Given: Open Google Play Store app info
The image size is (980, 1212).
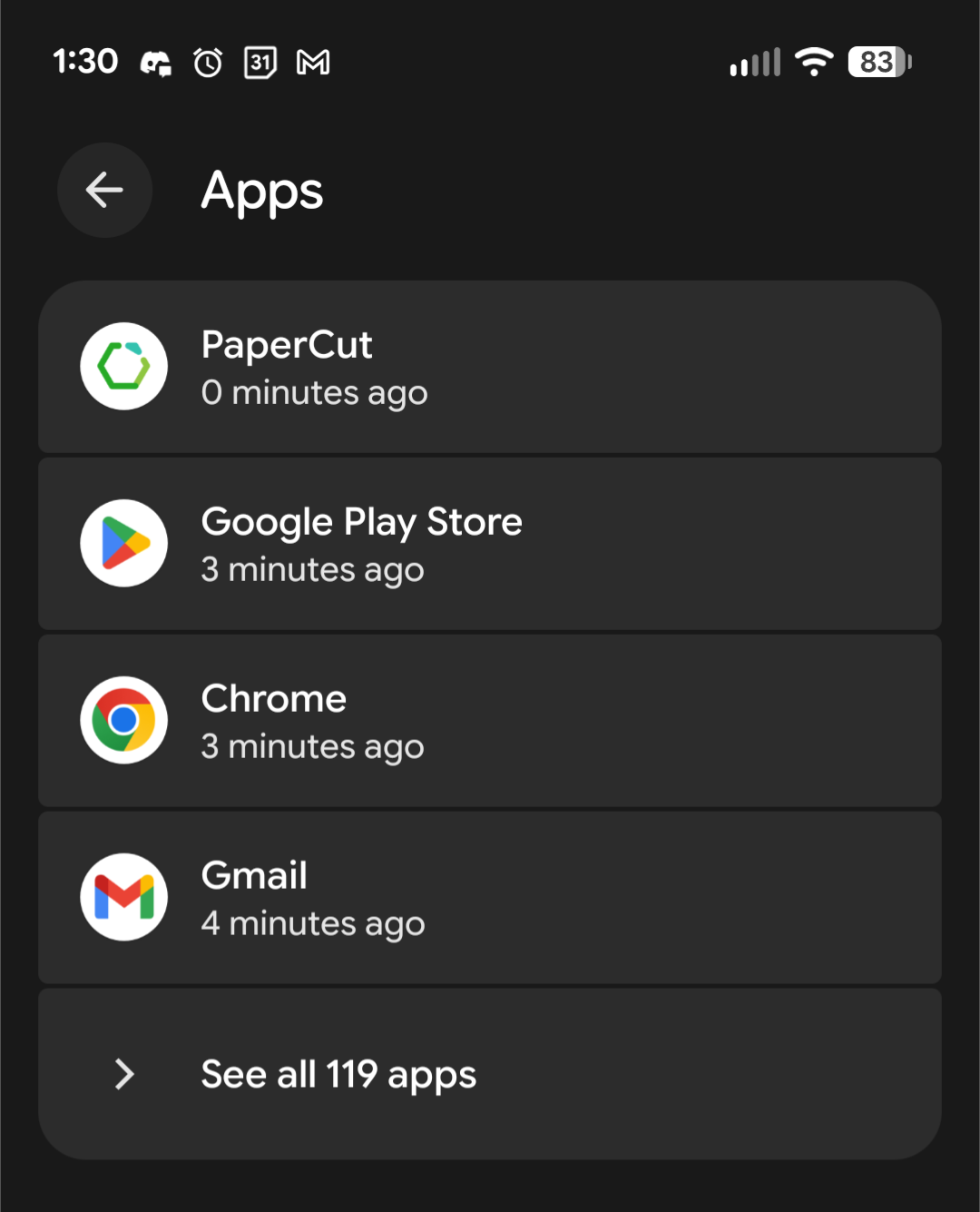Looking at the screenshot, I should pyautogui.click(x=490, y=543).
